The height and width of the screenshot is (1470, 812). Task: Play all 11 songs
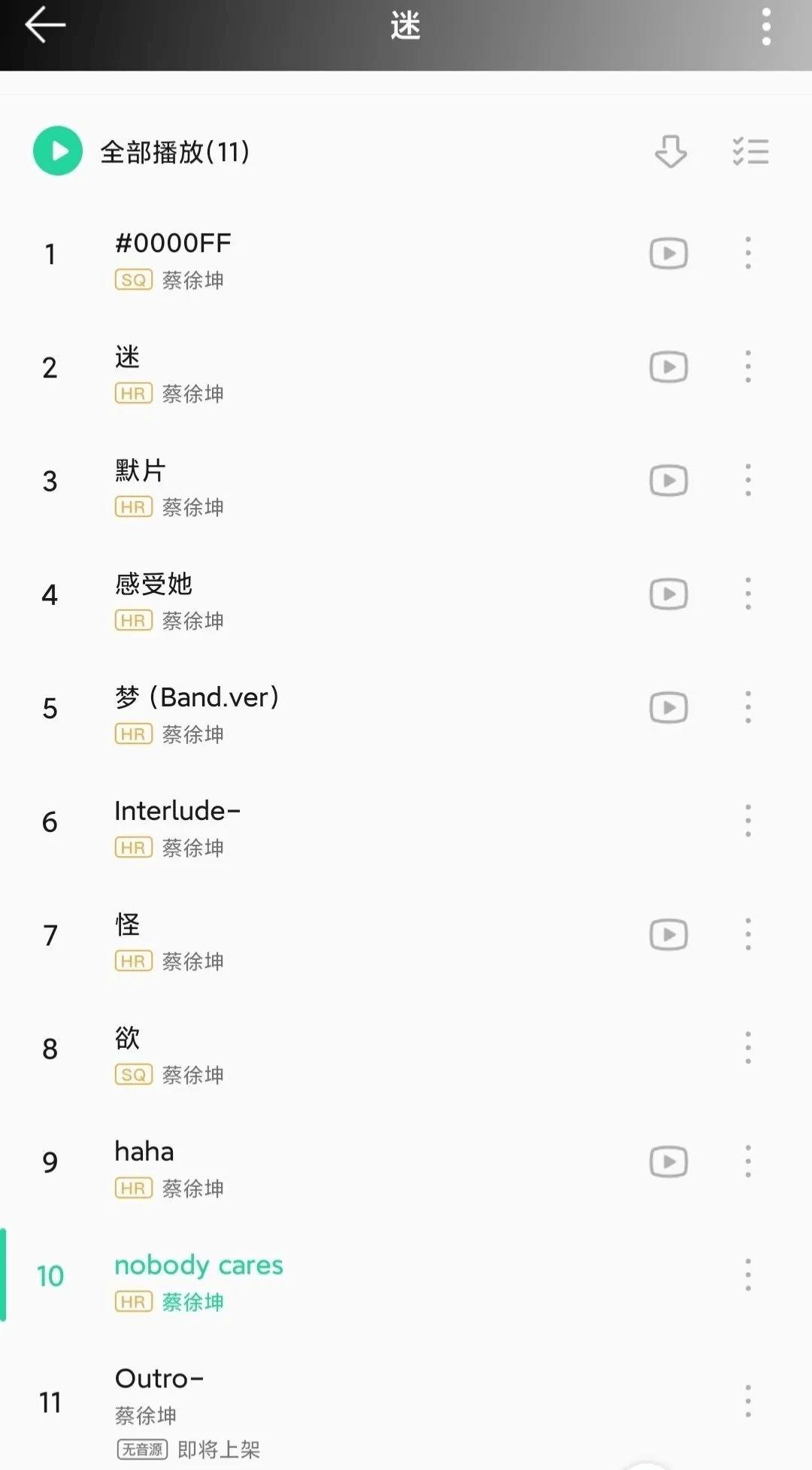pos(58,151)
